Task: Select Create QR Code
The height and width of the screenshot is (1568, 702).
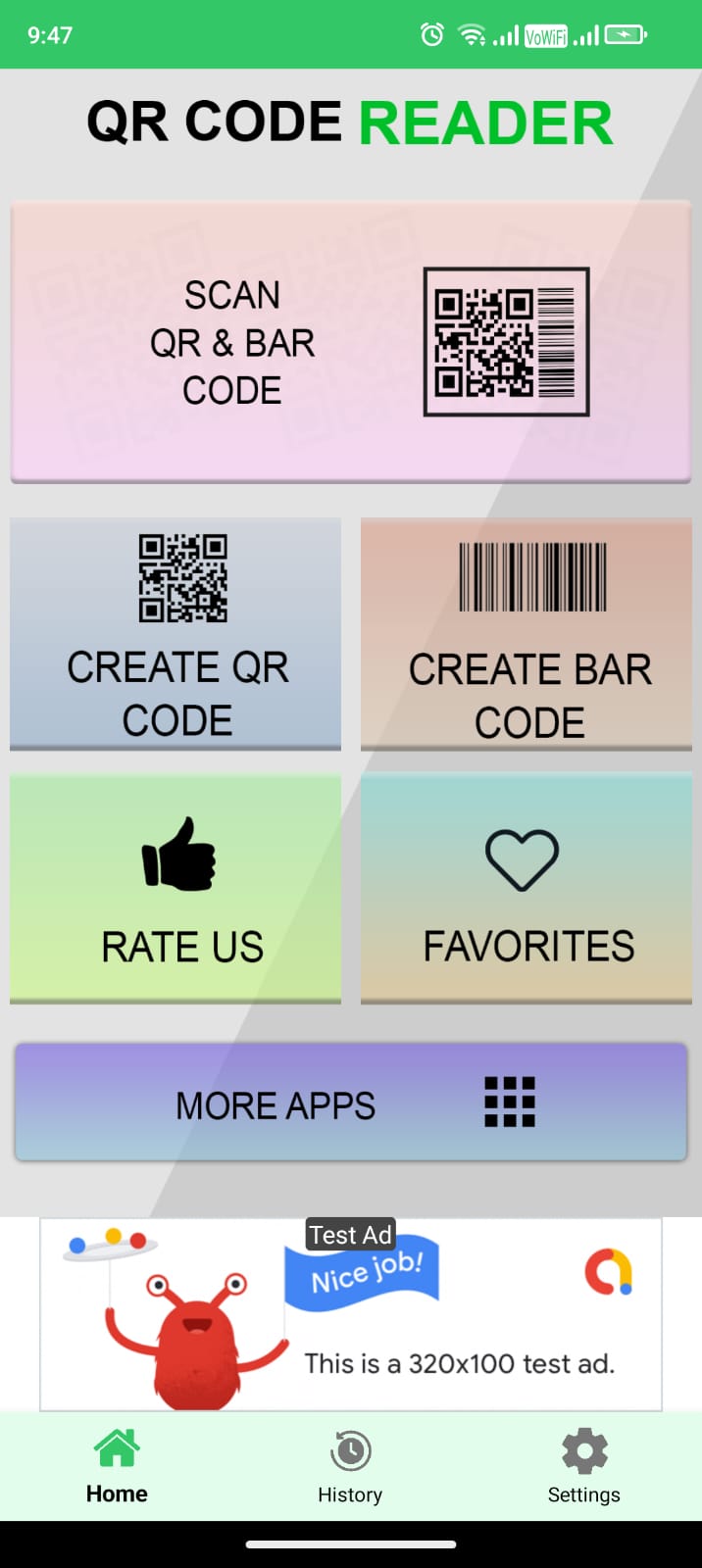Action: pos(175,634)
